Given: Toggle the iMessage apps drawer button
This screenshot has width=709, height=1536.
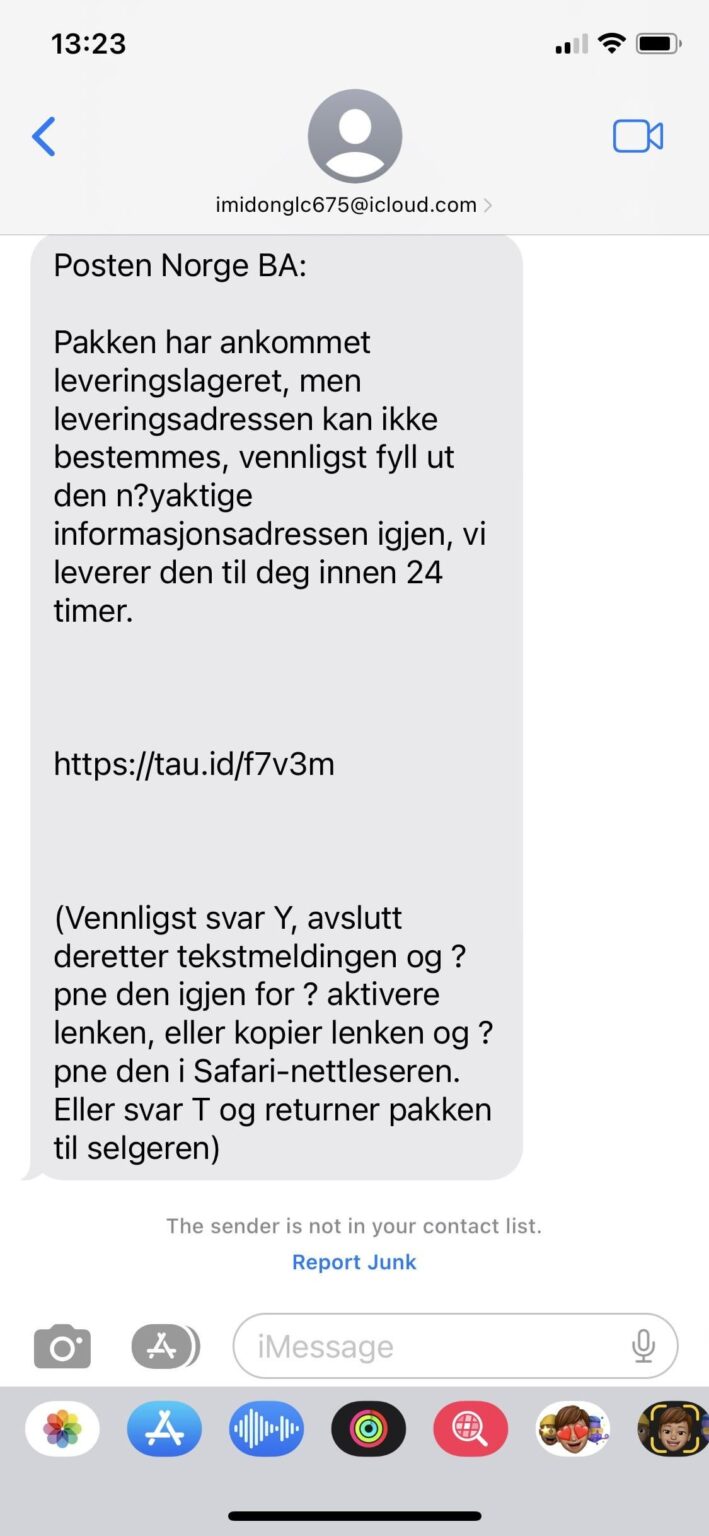Looking at the screenshot, I should [x=165, y=1346].
